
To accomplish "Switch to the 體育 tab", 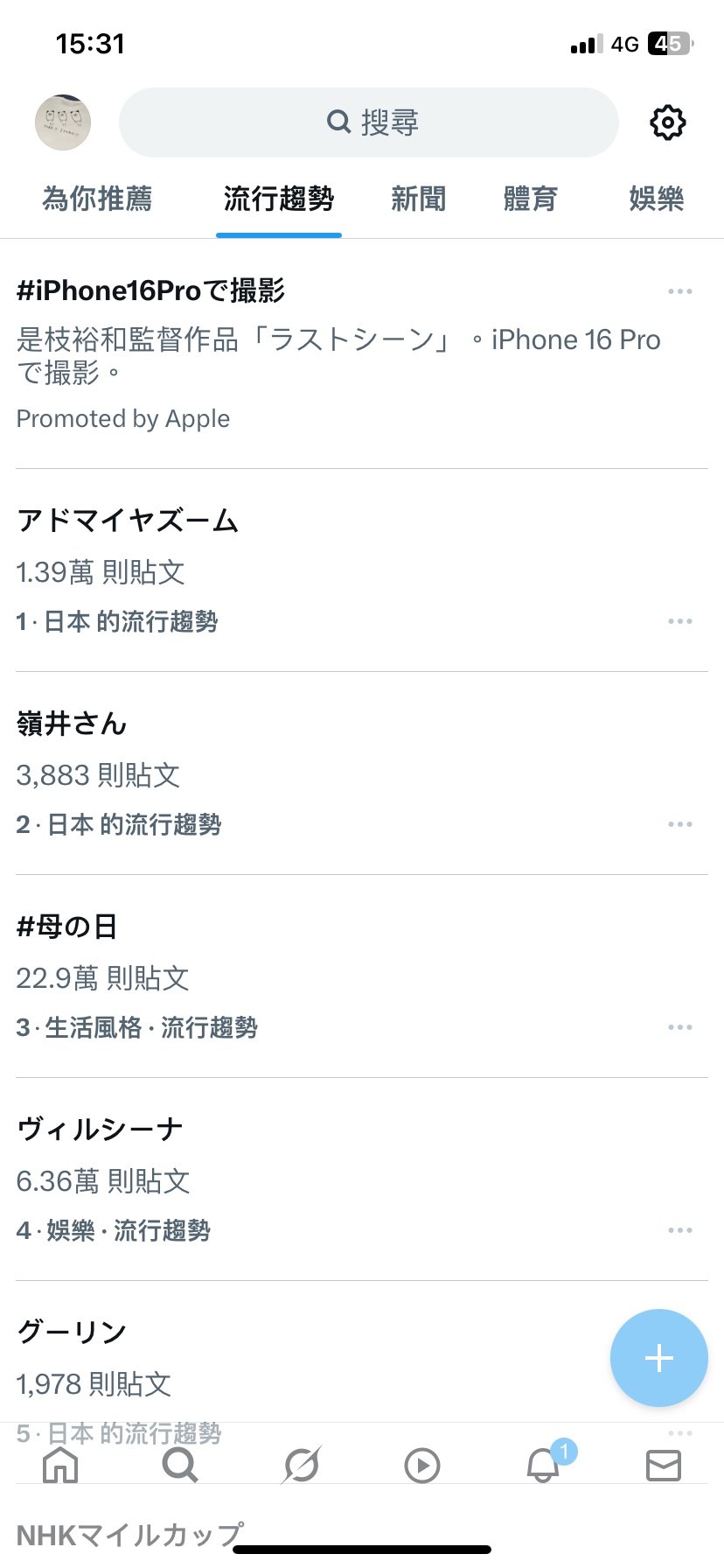I will [530, 199].
